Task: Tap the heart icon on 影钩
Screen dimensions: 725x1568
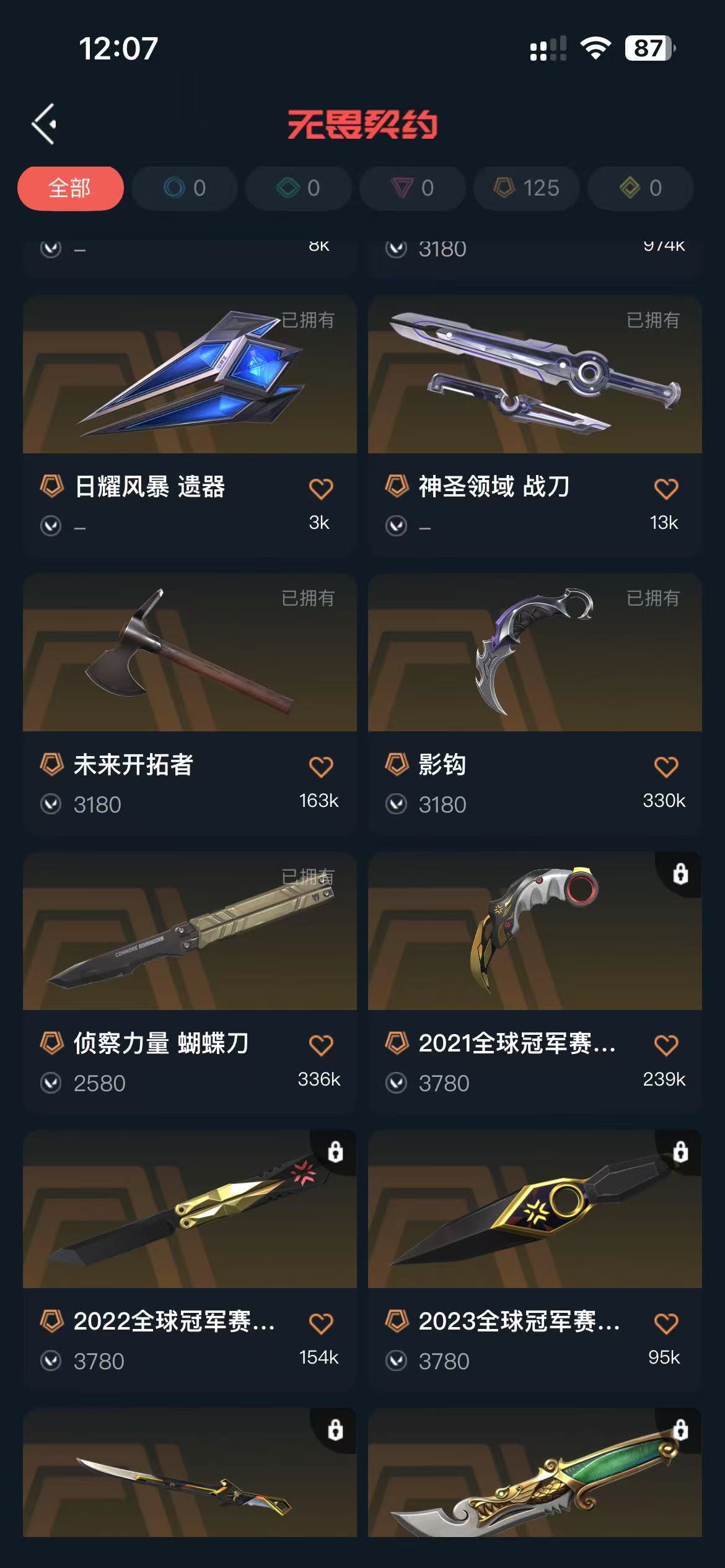Action: [x=666, y=767]
